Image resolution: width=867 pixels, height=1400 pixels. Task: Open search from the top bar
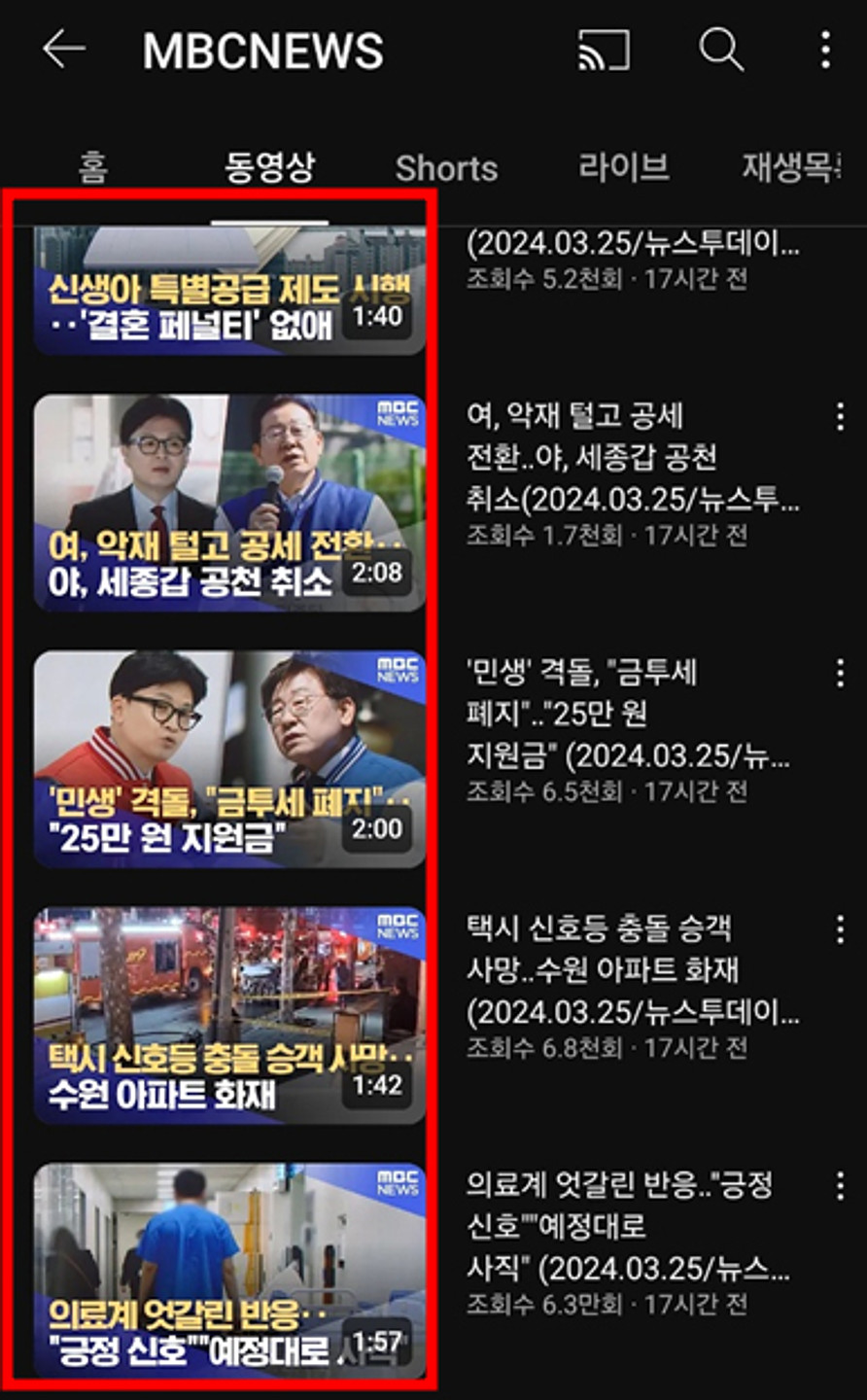click(x=720, y=49)
